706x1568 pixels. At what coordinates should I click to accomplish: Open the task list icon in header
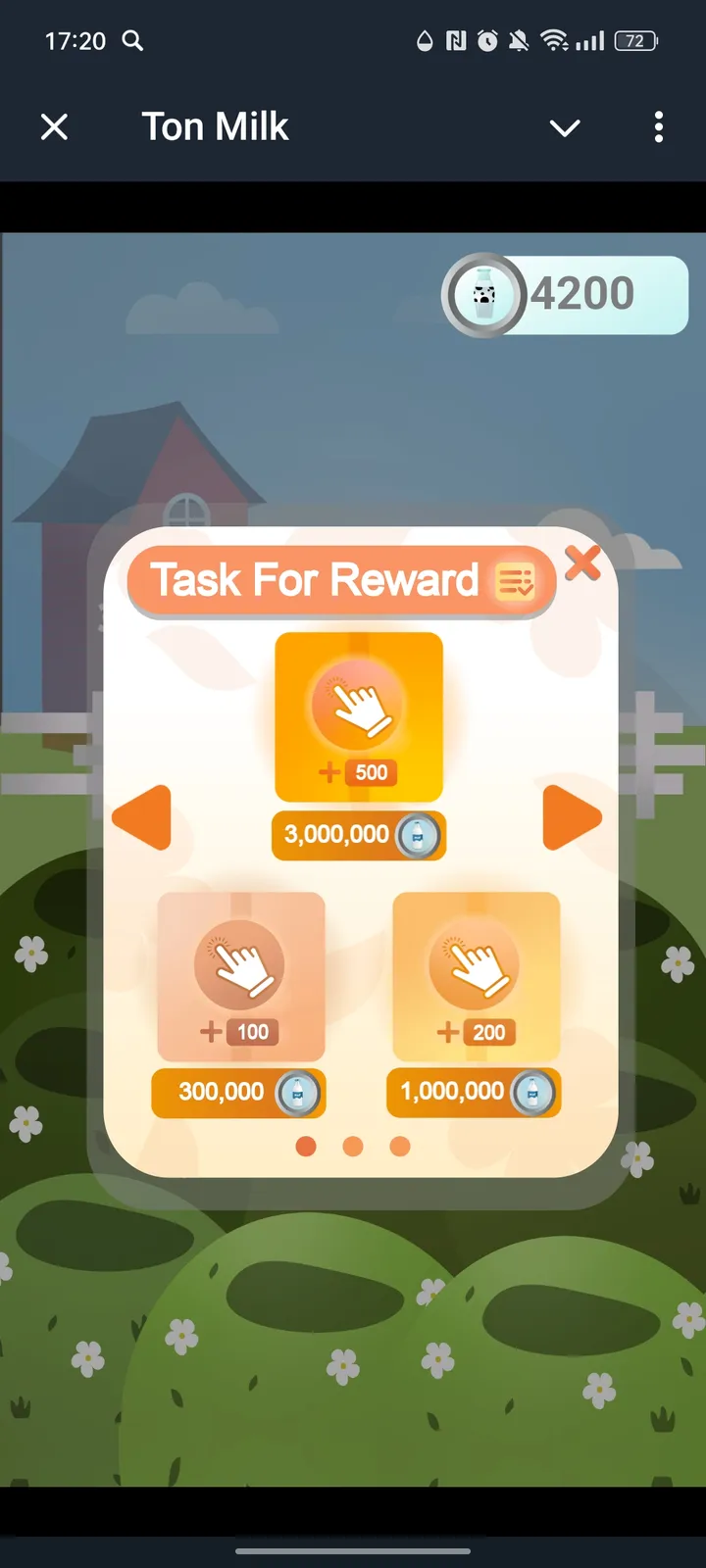pos(516,581)
